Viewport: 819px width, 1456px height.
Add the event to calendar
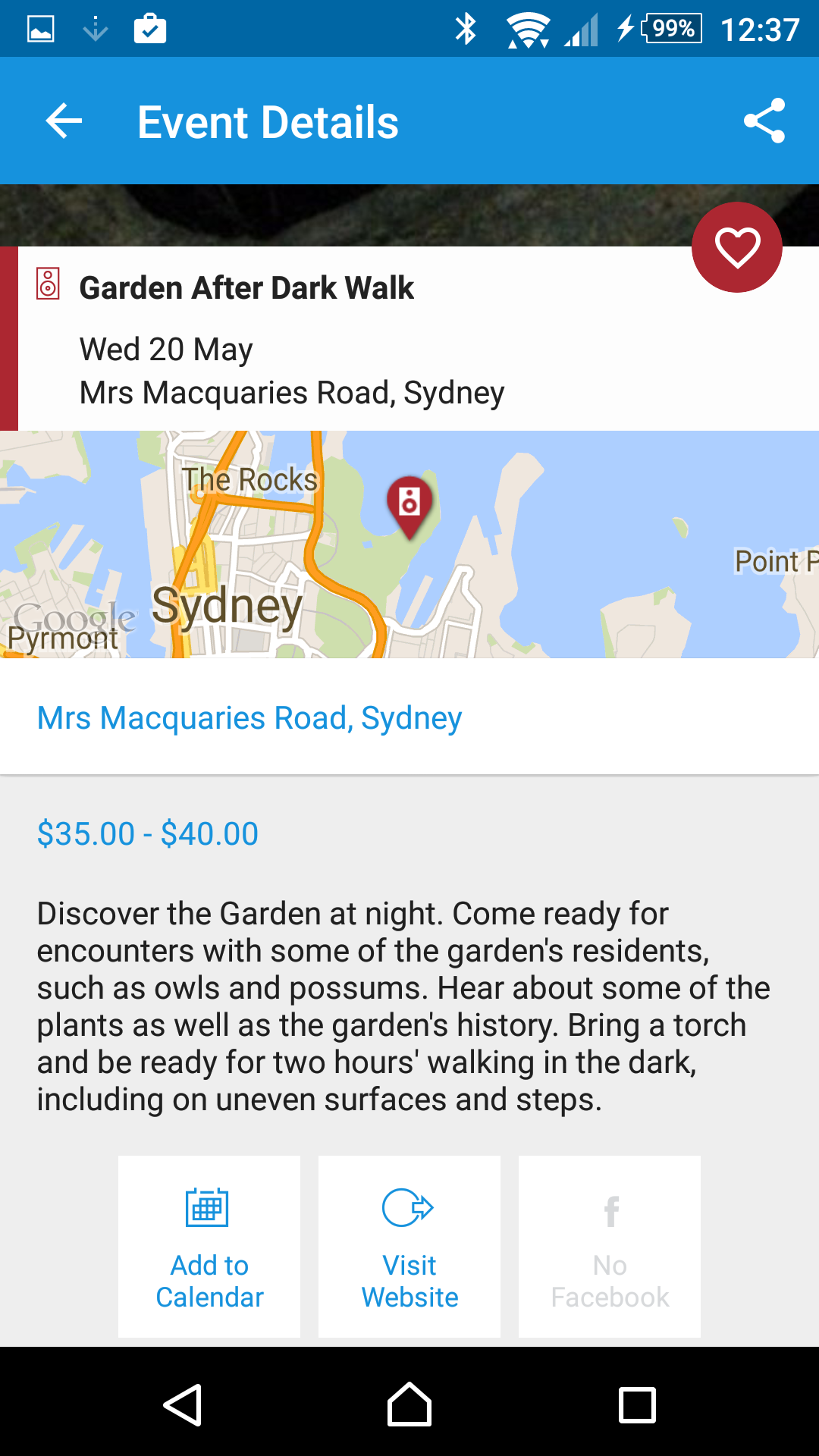pos(209,1247)
